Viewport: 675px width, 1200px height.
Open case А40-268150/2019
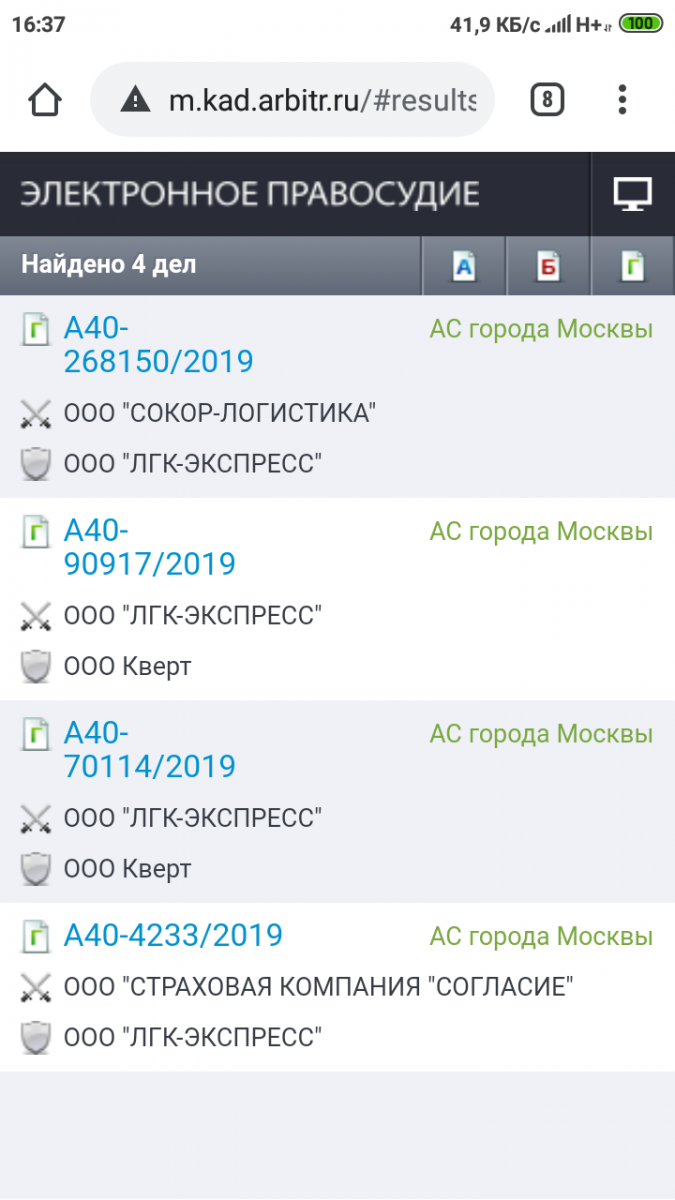point(158,345)
